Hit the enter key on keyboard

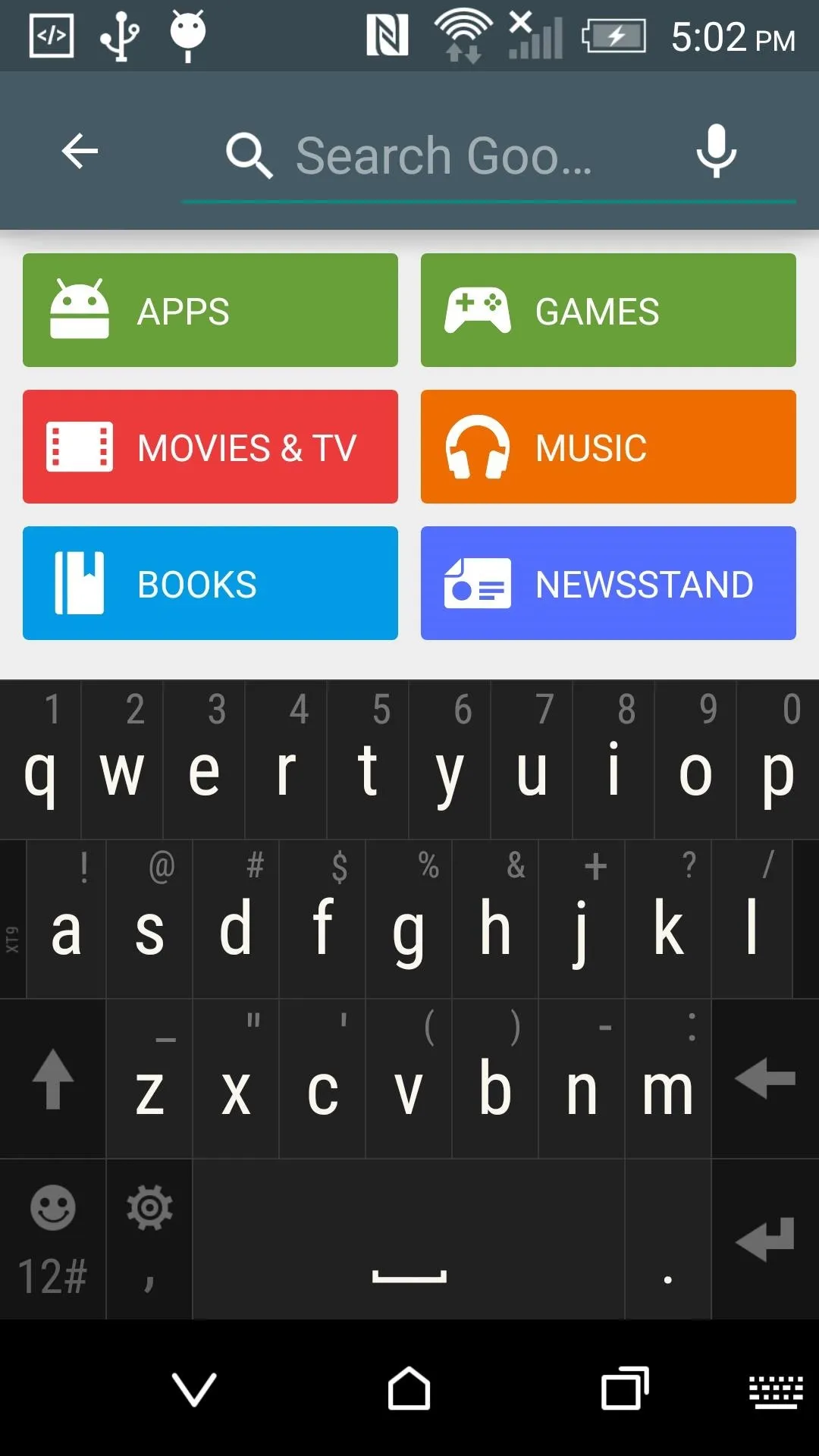[x=765, y=1239]
